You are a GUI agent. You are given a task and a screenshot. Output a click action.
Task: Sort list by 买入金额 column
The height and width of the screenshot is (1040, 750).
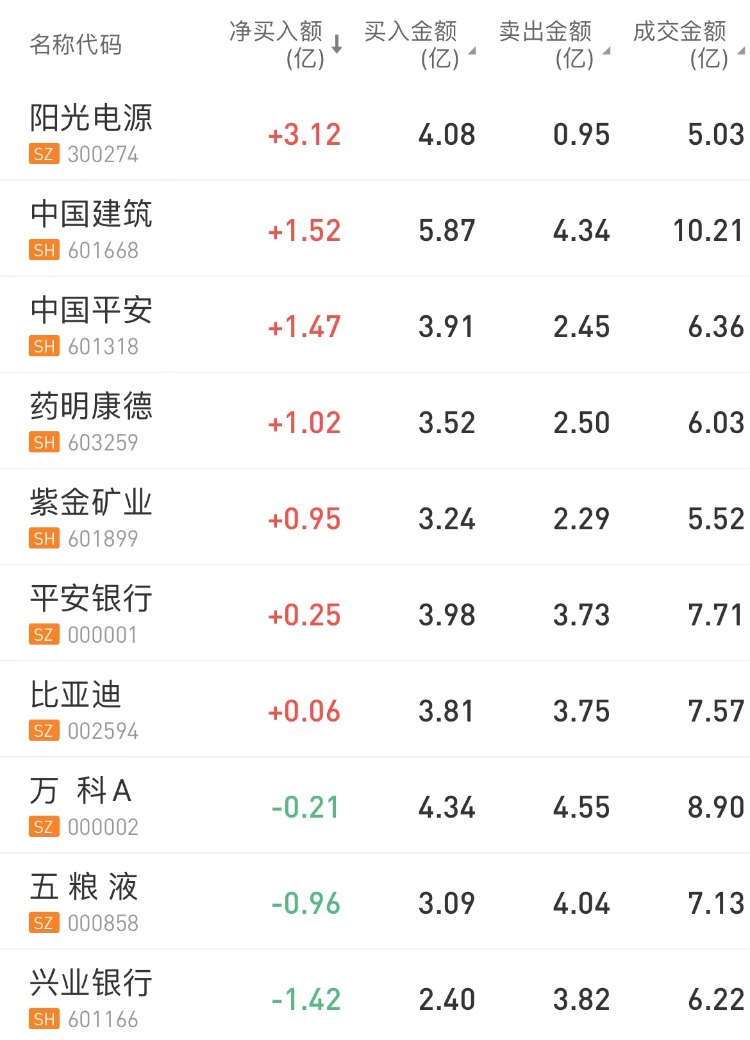(418, 44)
